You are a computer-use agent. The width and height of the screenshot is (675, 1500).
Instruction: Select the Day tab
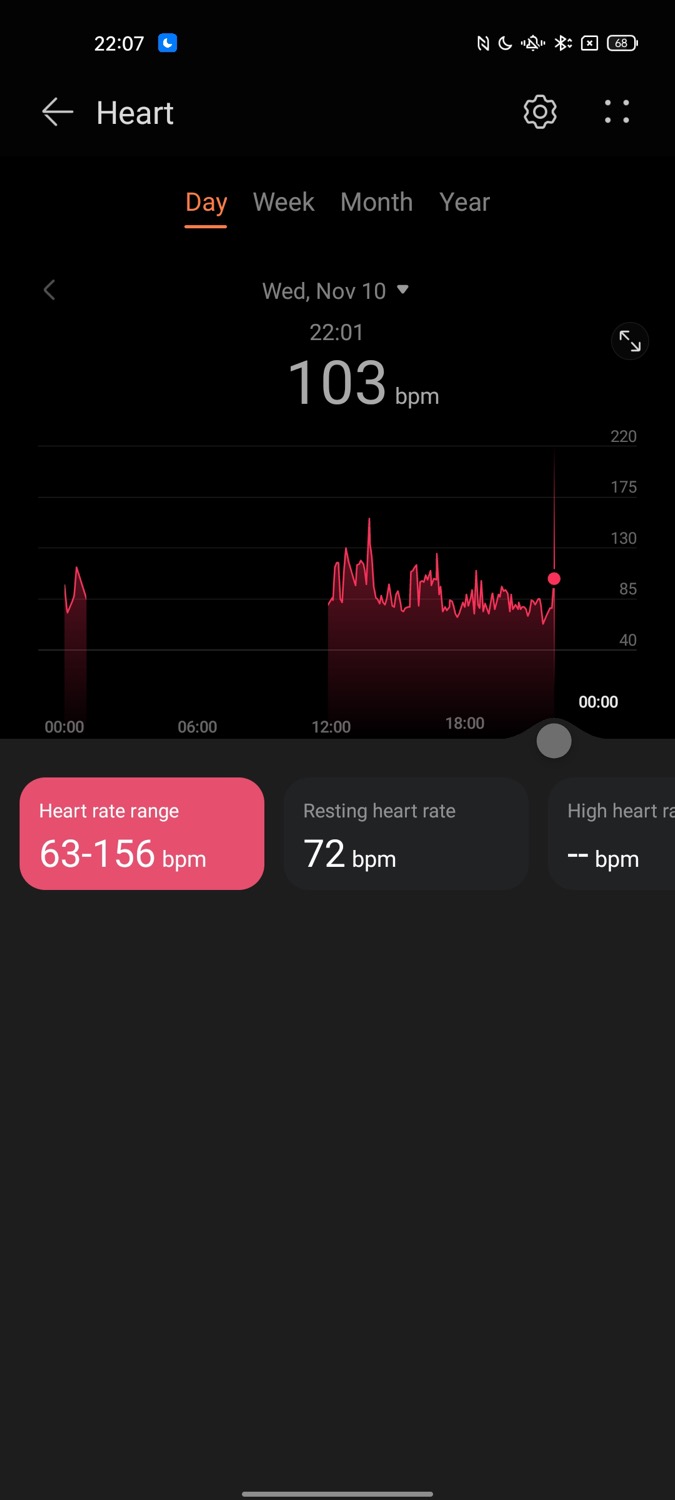click(206, 203)
